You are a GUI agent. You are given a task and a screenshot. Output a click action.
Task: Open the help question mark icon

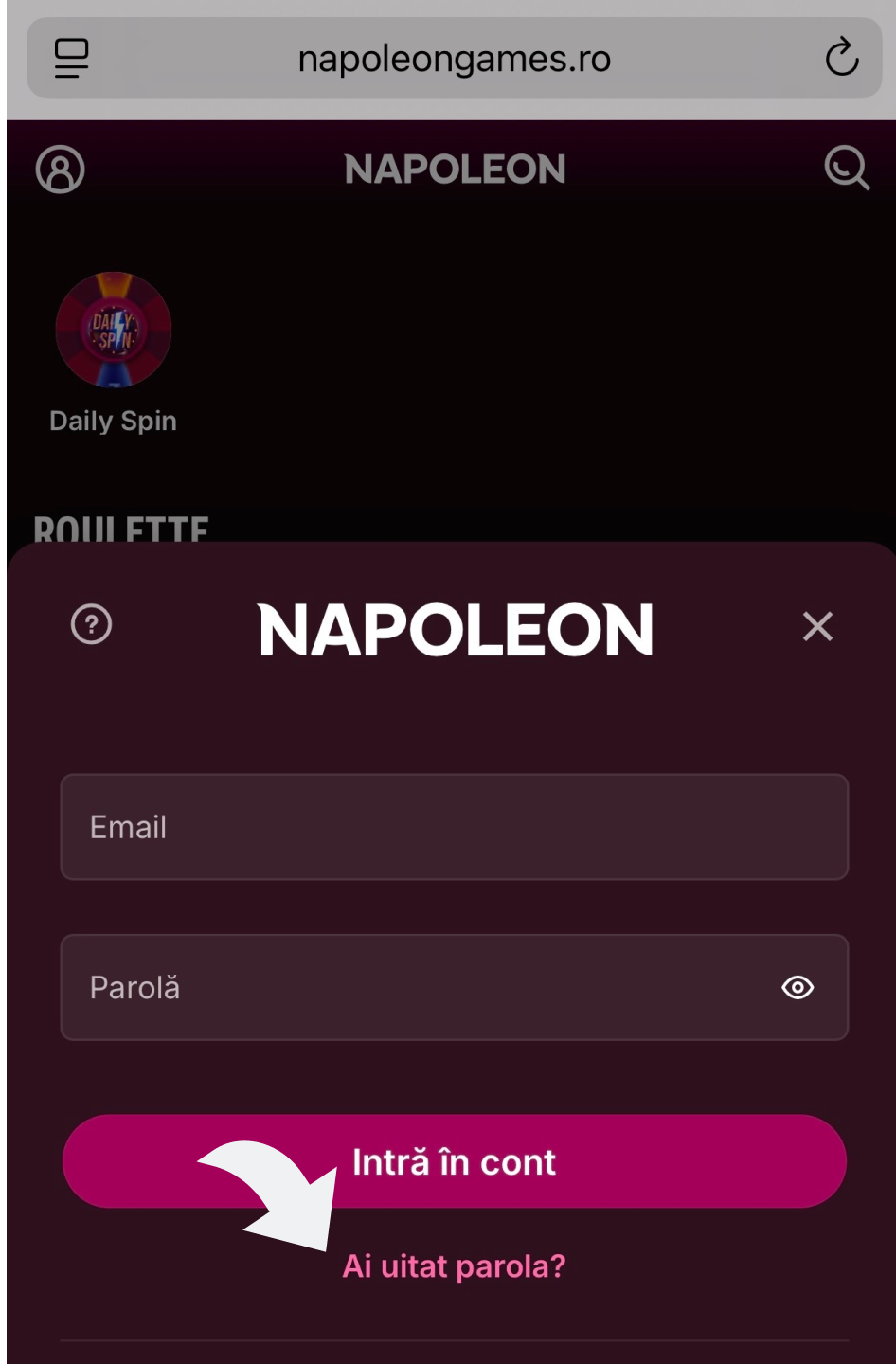(x=92, y=624)
